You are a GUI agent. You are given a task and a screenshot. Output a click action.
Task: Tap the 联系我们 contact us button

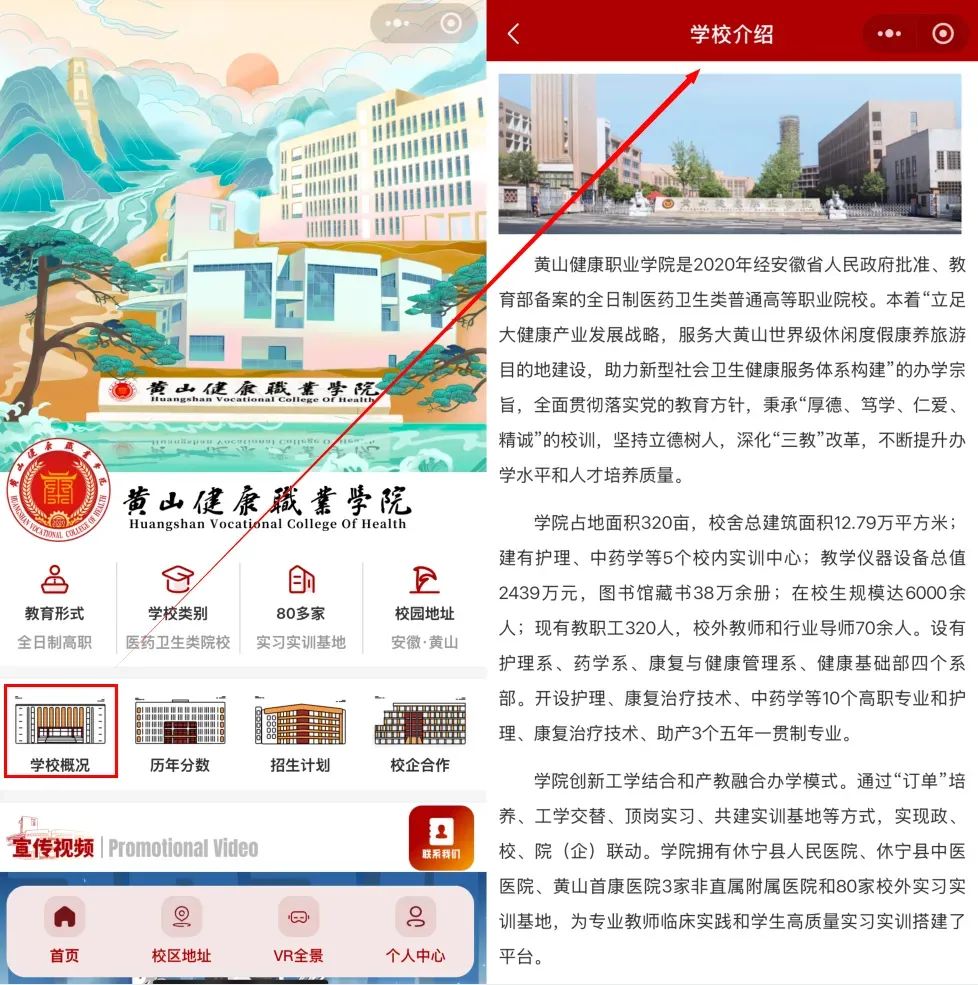[441, 837]
